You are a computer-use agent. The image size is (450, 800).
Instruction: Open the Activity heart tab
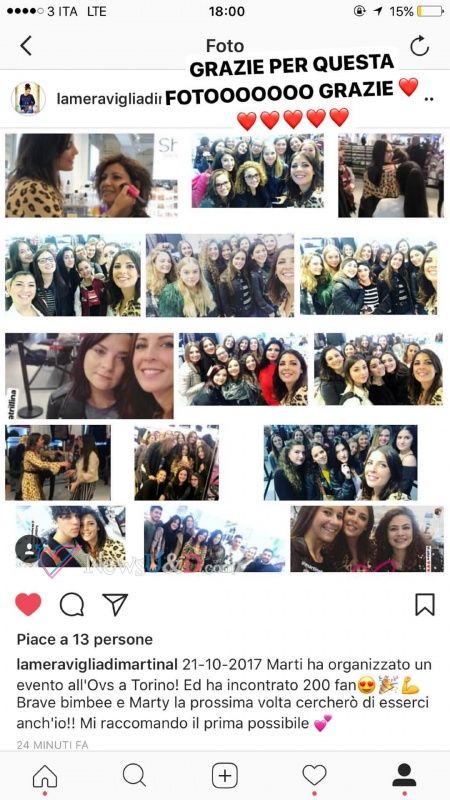click(314, 776)
